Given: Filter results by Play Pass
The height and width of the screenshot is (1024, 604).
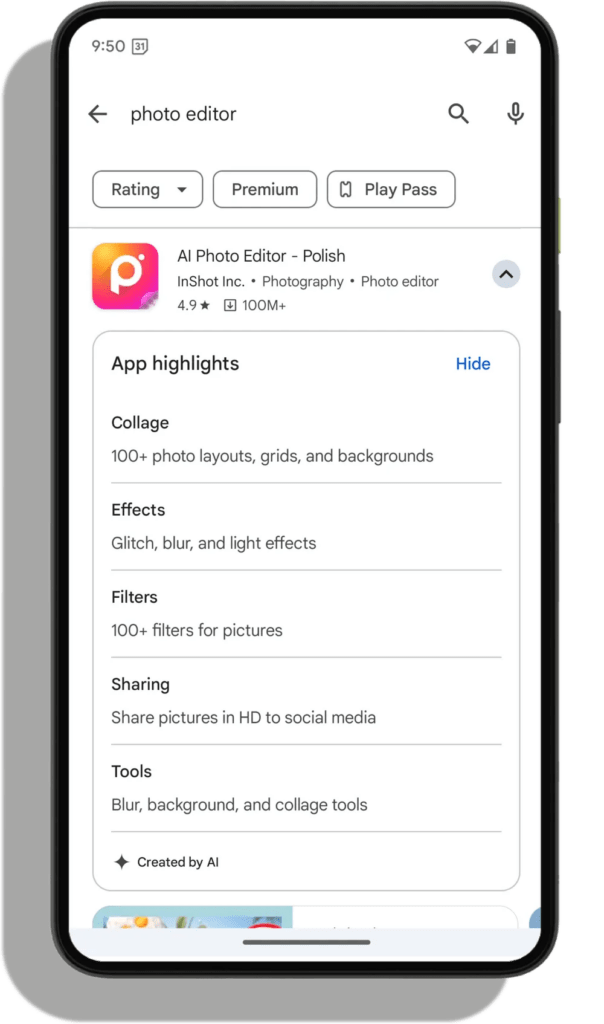Looking at the screenshot, I should coord(390,189).
